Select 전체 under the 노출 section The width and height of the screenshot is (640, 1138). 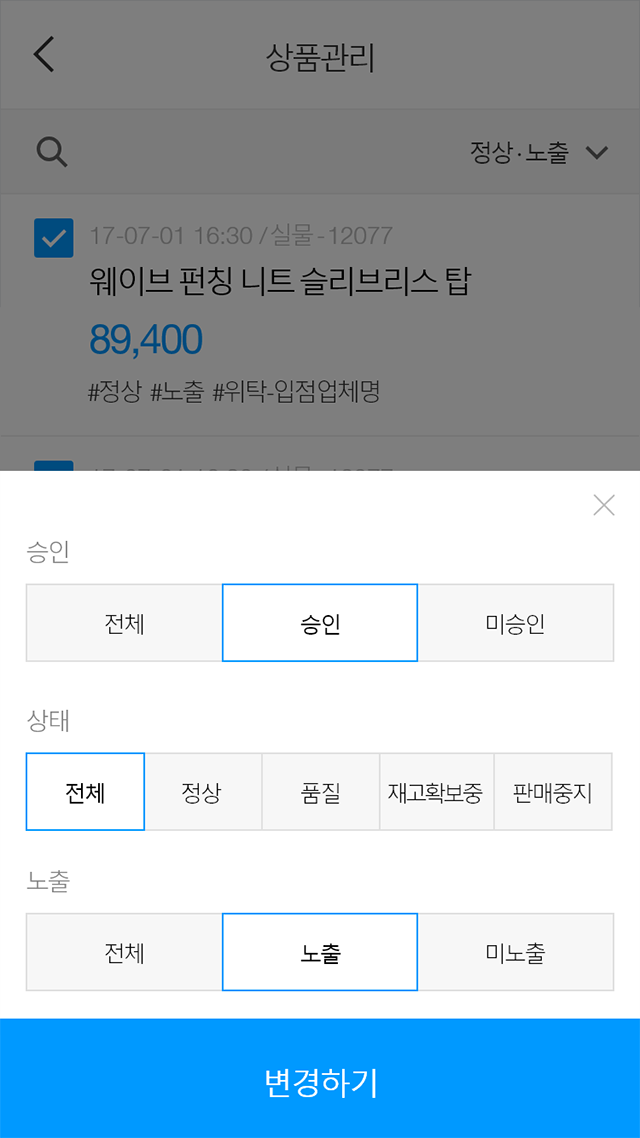pyautogui.click(x=124, y=952)
